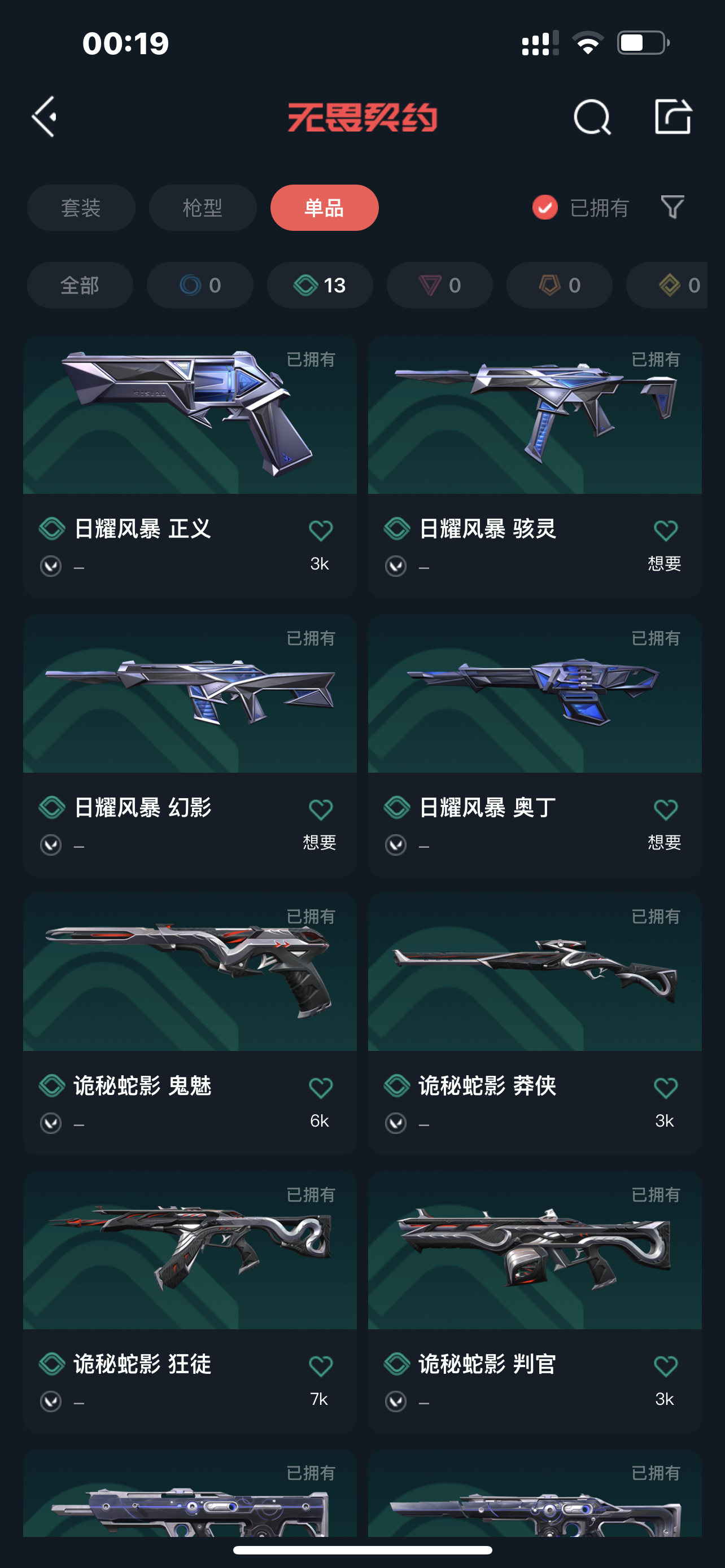The image size is (725, 1568).
Task: Switch to the 套装 tab
Action: point(81,208)
